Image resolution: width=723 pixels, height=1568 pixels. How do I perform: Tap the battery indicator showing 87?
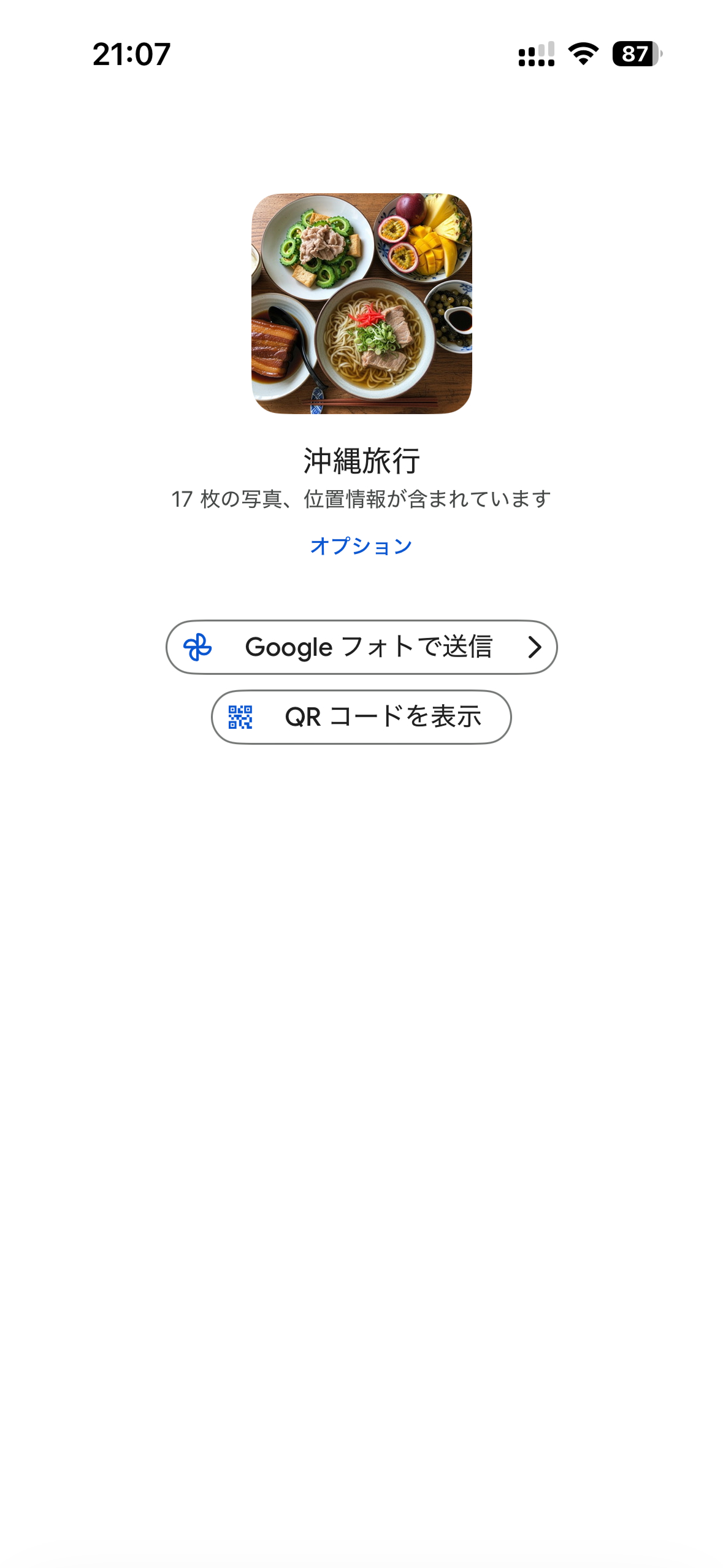(635, 55)
